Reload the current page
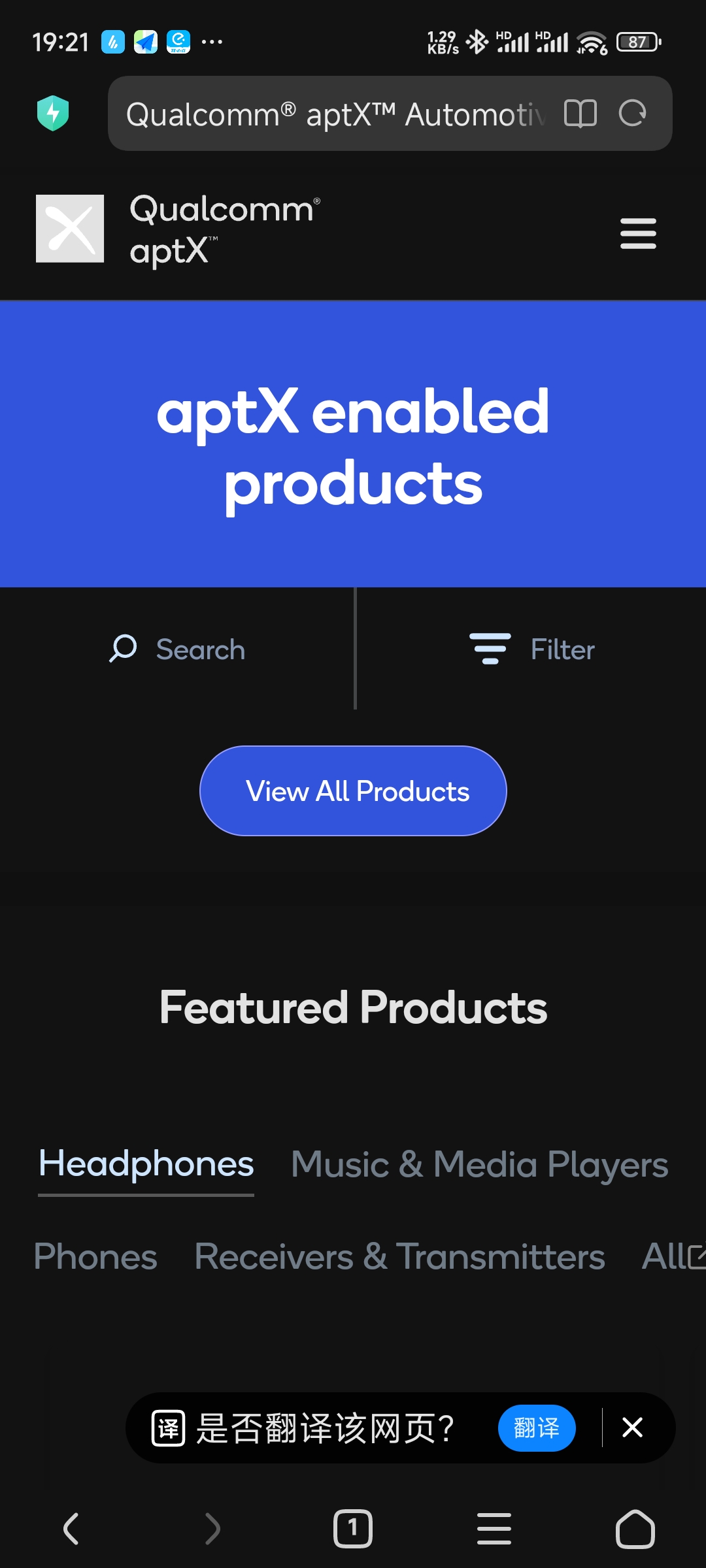This screenshot has height=1568, width=706. (632, 114)
